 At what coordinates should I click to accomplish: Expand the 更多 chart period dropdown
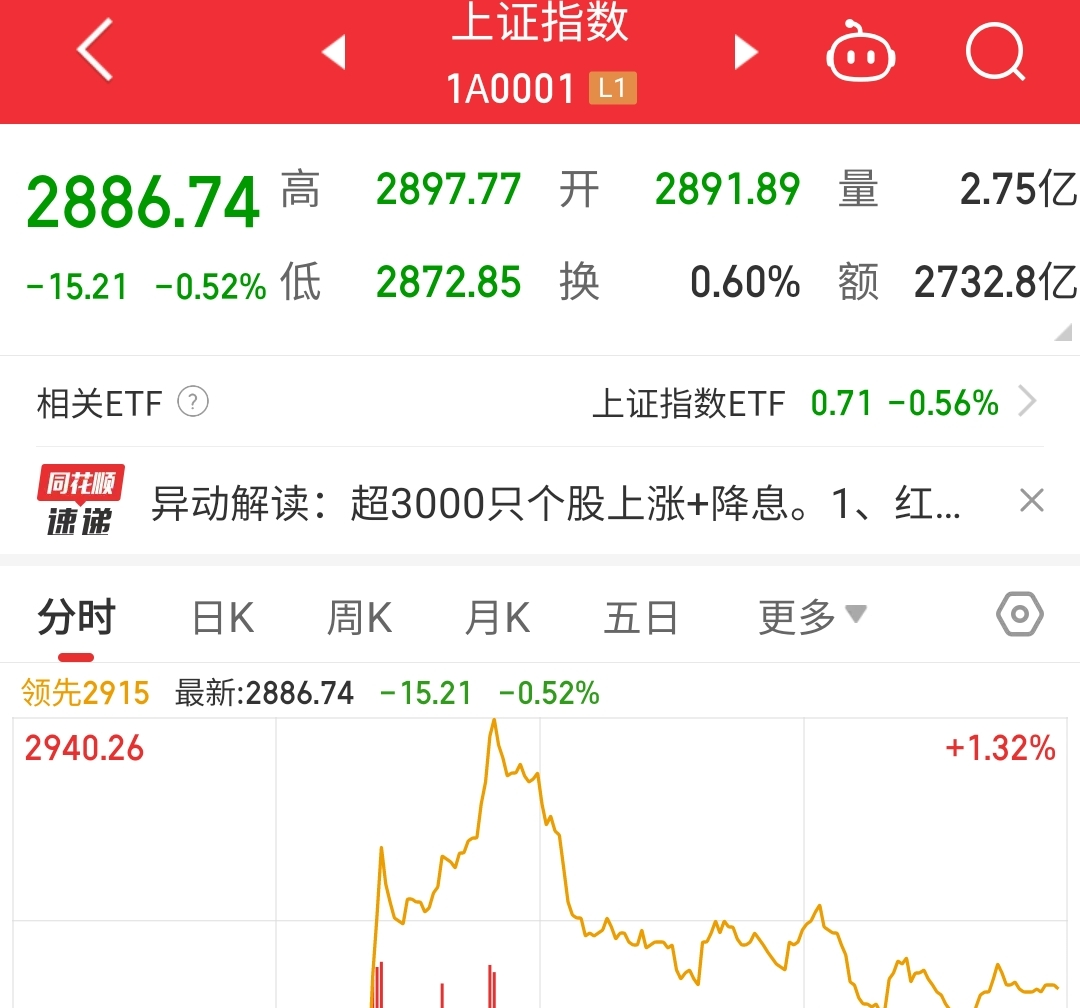[812, 617]
